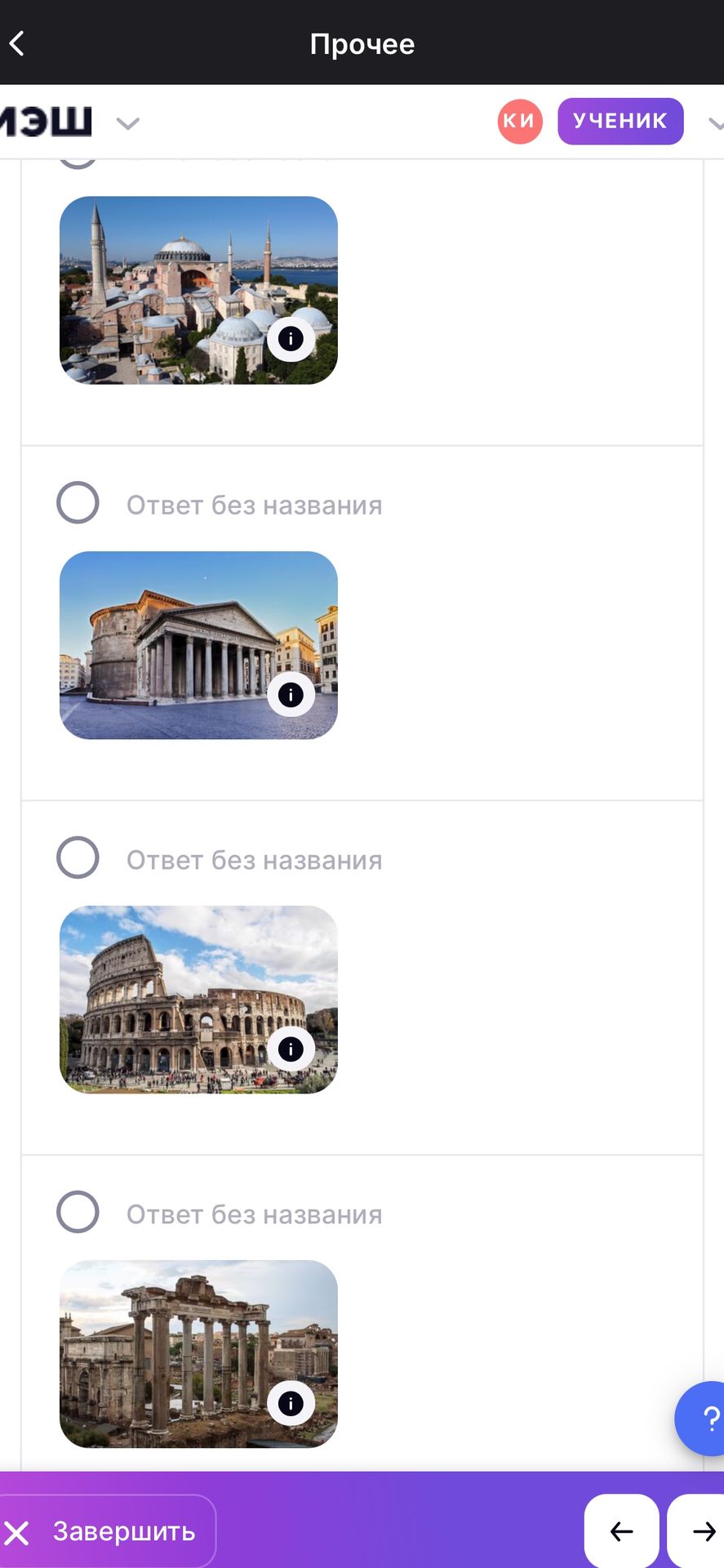Select the answer with the Pantheon photo
Viewport: 724px width, 1568px height.
[78, 502]
